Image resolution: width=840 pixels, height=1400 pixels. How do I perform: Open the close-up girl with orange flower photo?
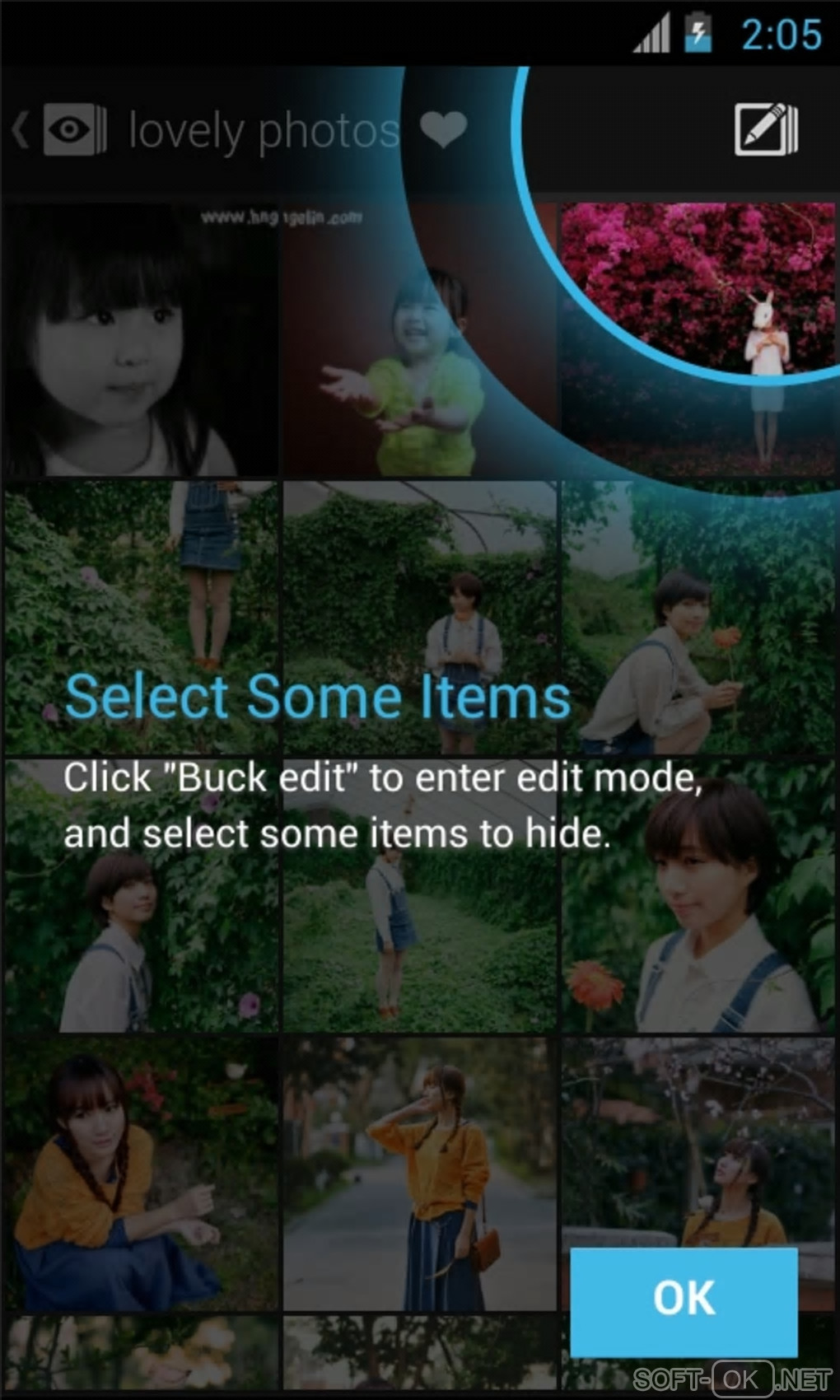(x=698, y=896)
